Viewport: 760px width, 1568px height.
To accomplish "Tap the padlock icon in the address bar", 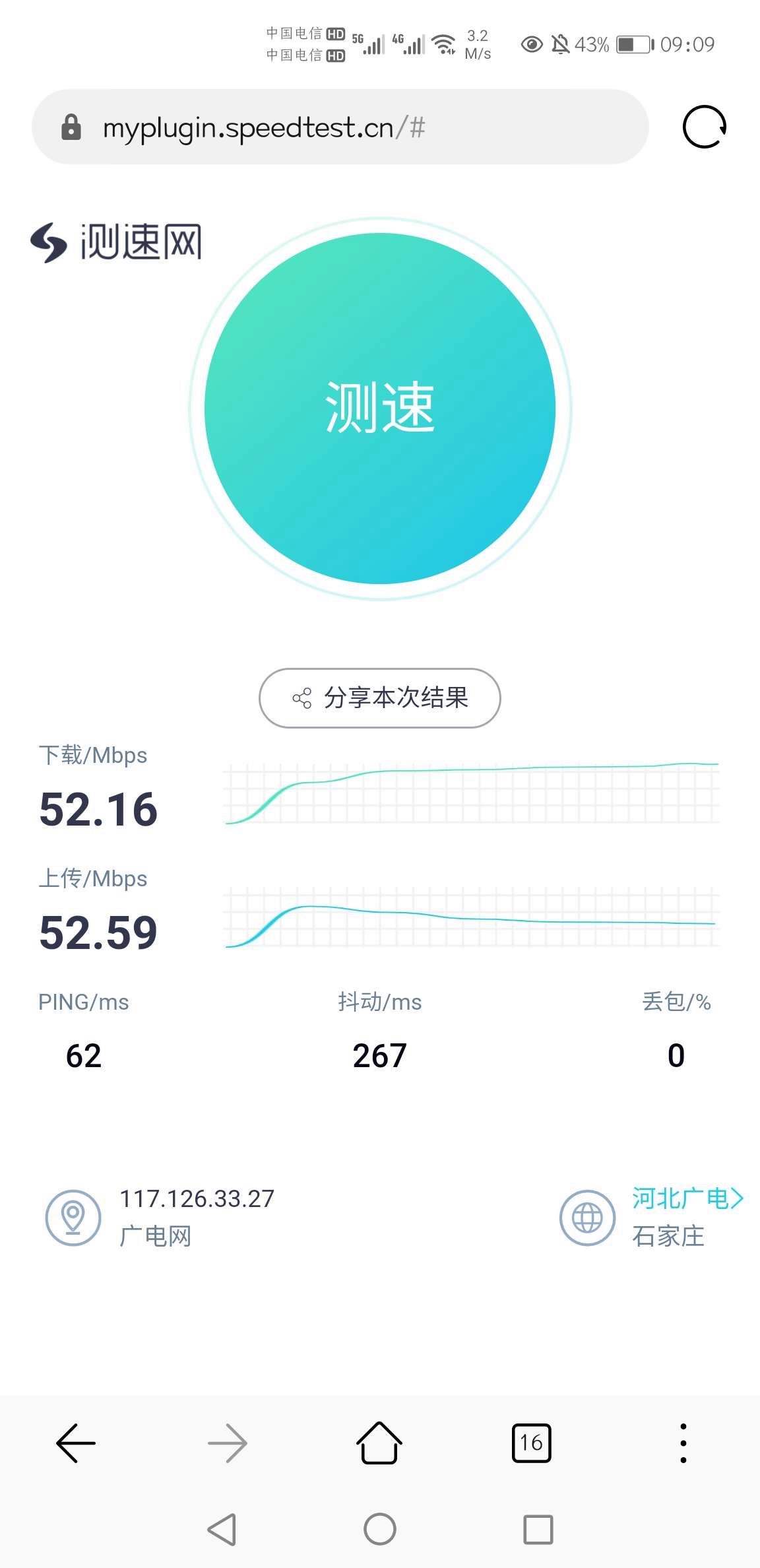I will click(73, 127).
